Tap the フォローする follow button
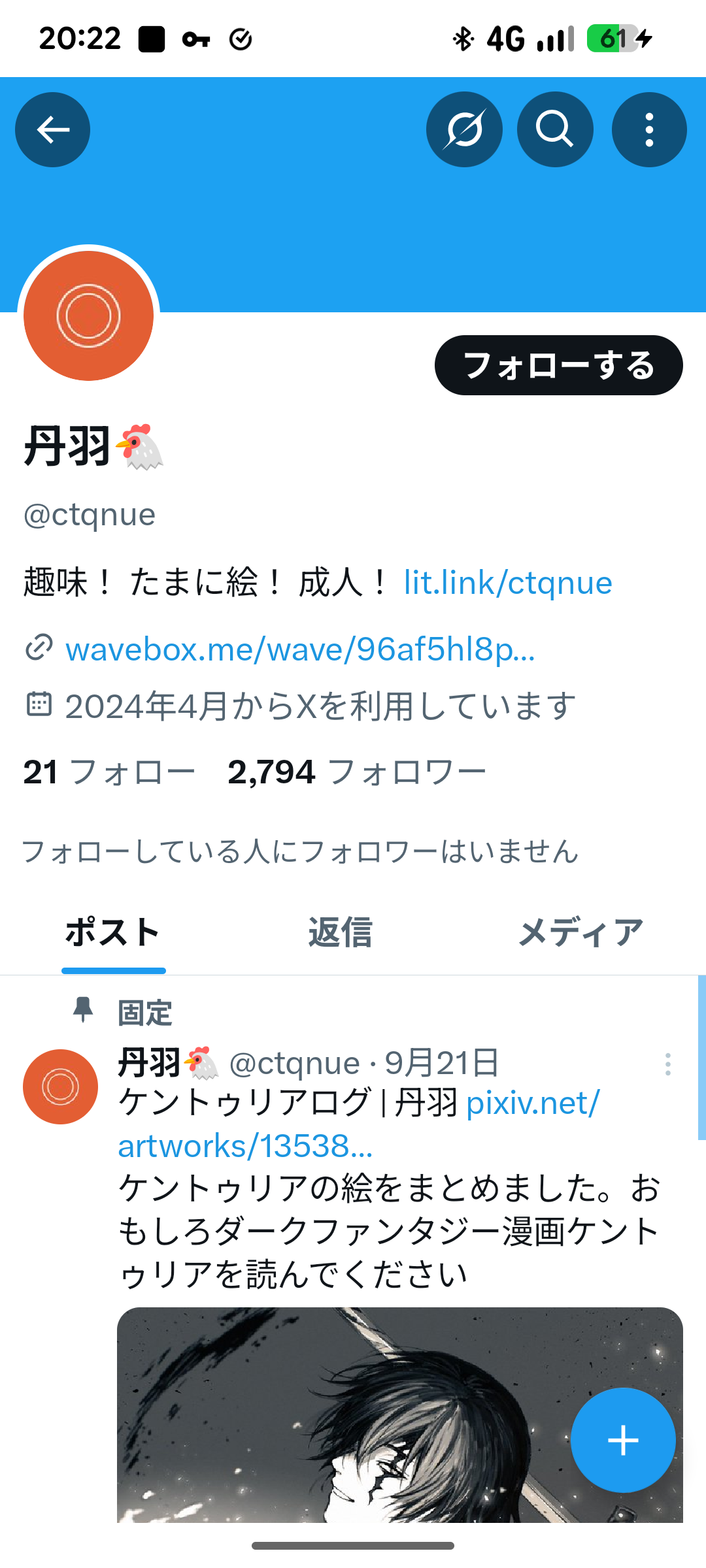 coord(558,365)
